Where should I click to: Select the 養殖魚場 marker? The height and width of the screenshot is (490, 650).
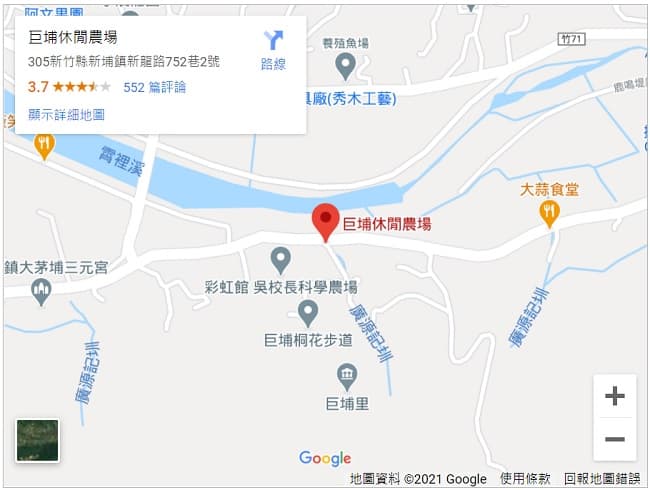[346, 66]
